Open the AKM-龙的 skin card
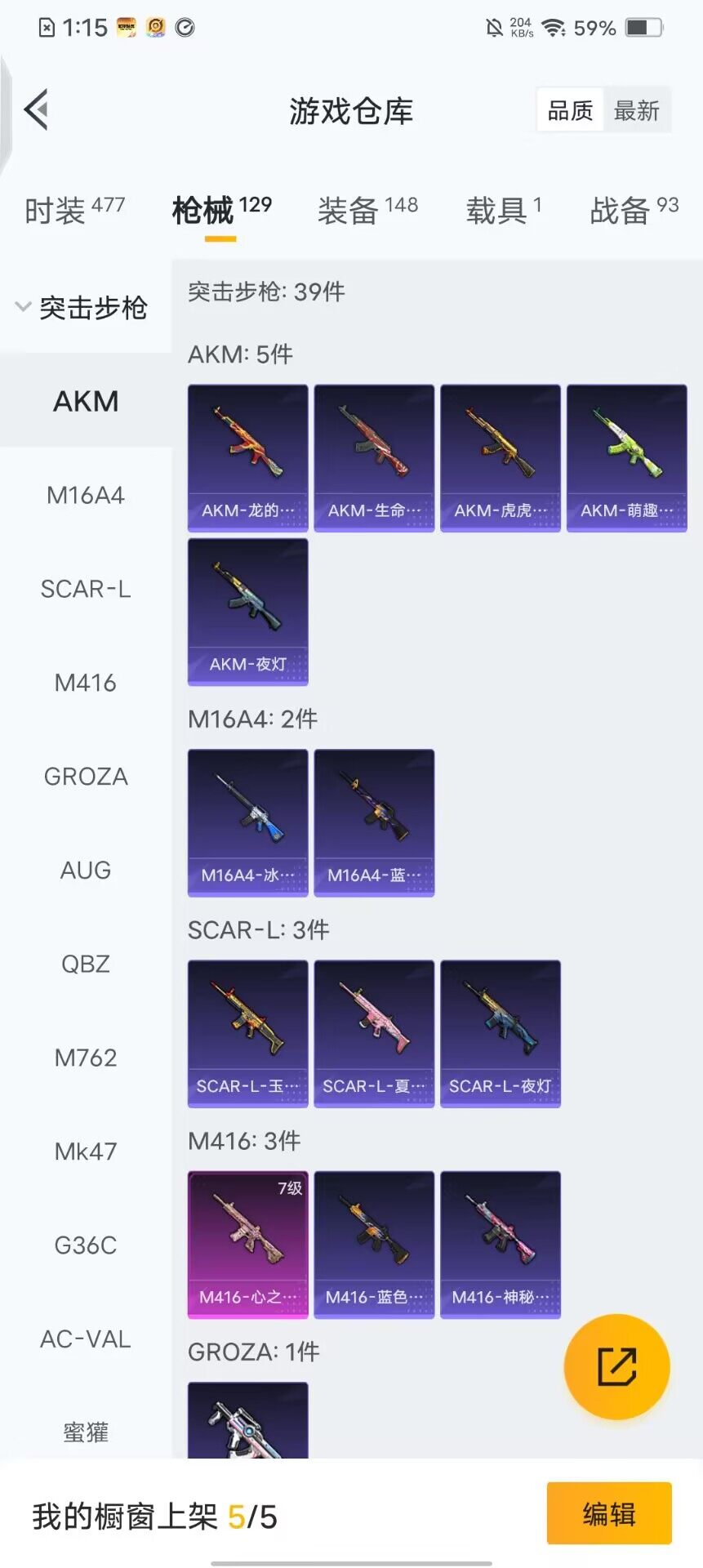Image resolution: width=703 pixels, height=1568 pixels. coord(248,457)
